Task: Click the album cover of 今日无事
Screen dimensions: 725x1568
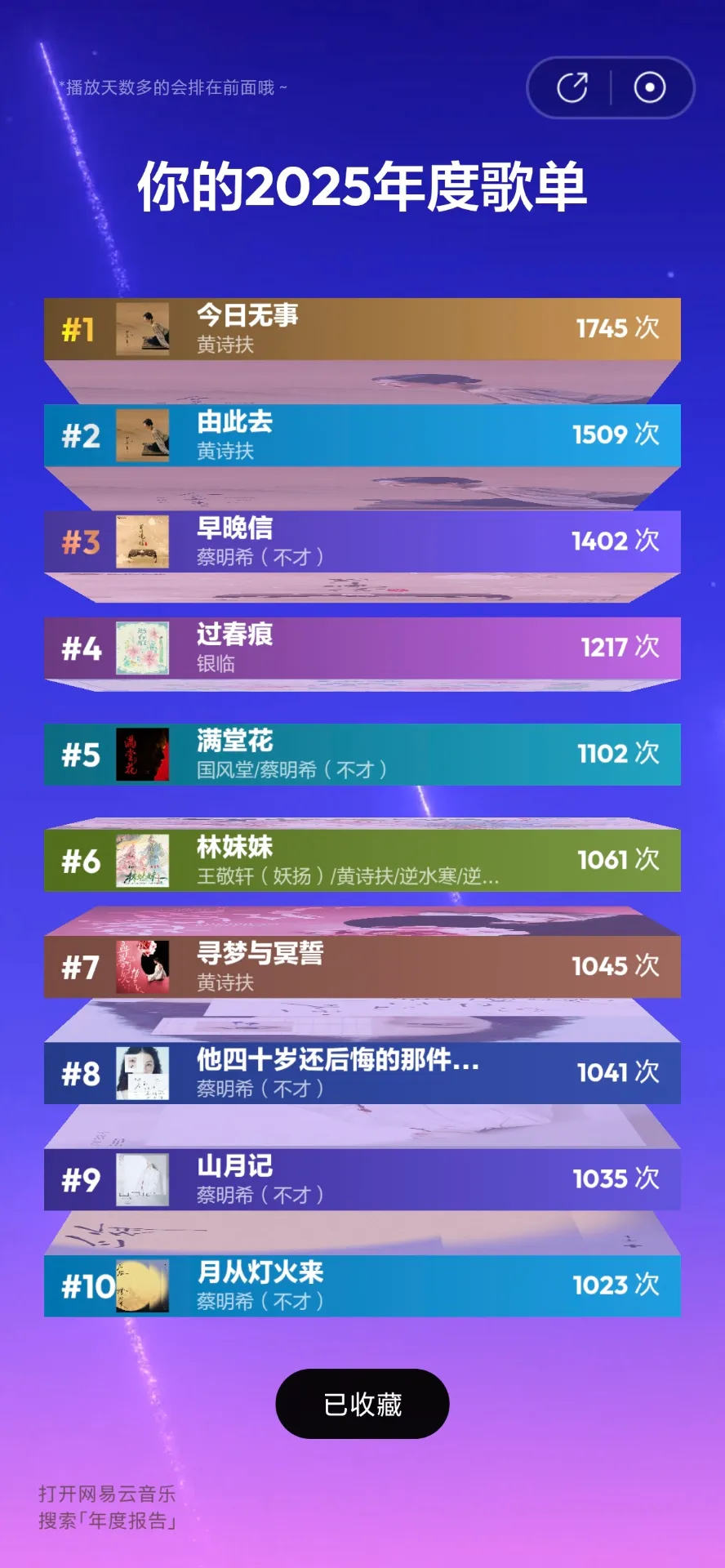Action: [x=143, y=330]
